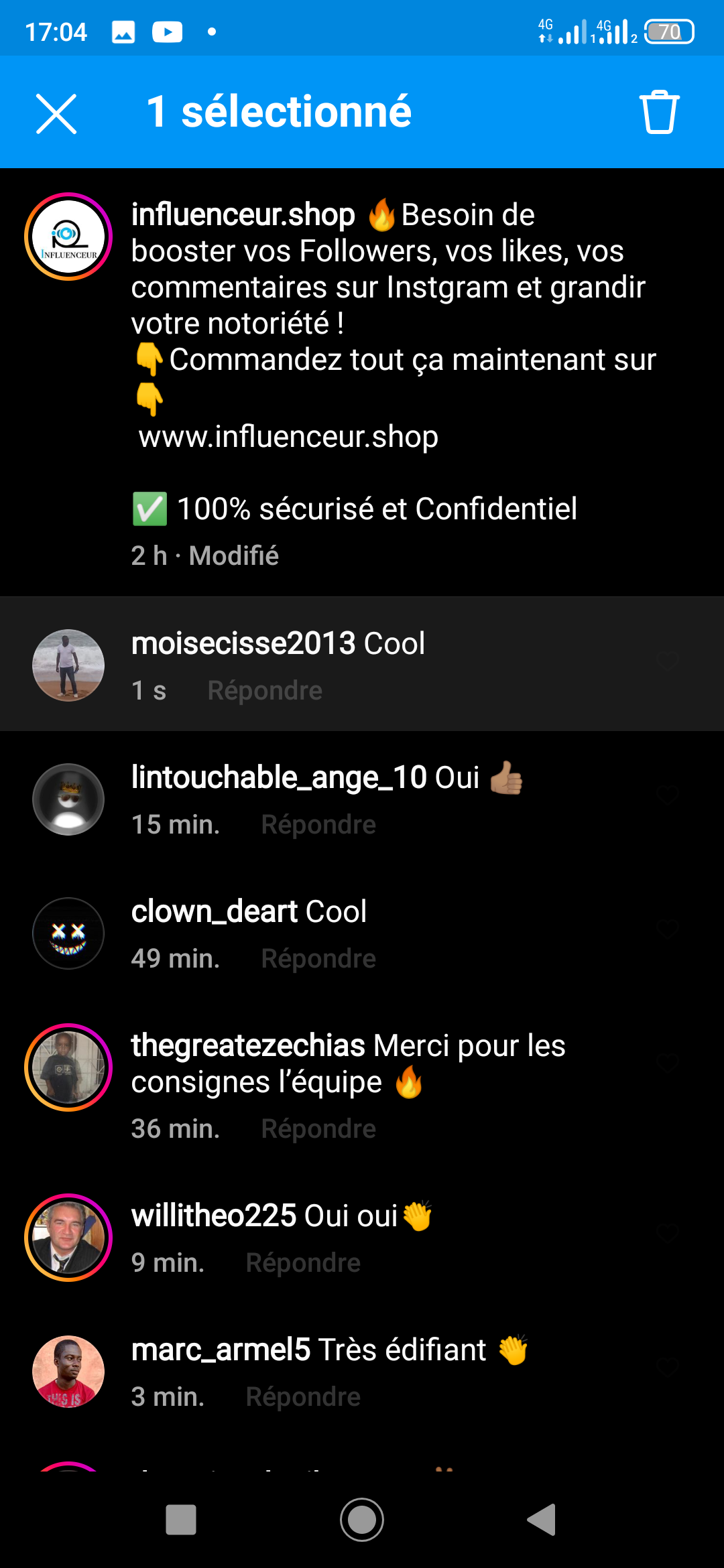Reply to willitheo225's comment
Screen dimensions: 724x1568
[303, 1263]
